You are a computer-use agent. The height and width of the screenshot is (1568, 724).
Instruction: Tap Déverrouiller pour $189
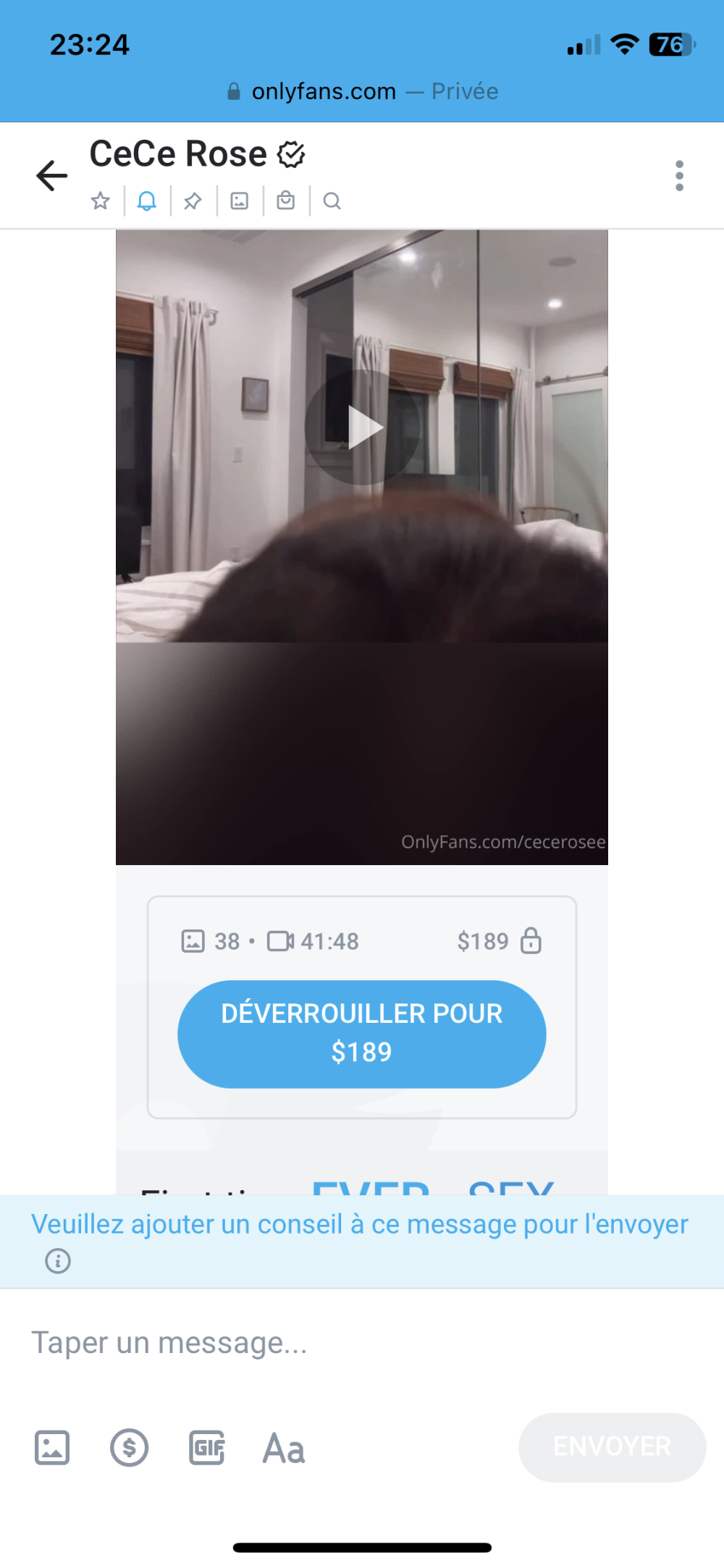[362, 1033]
